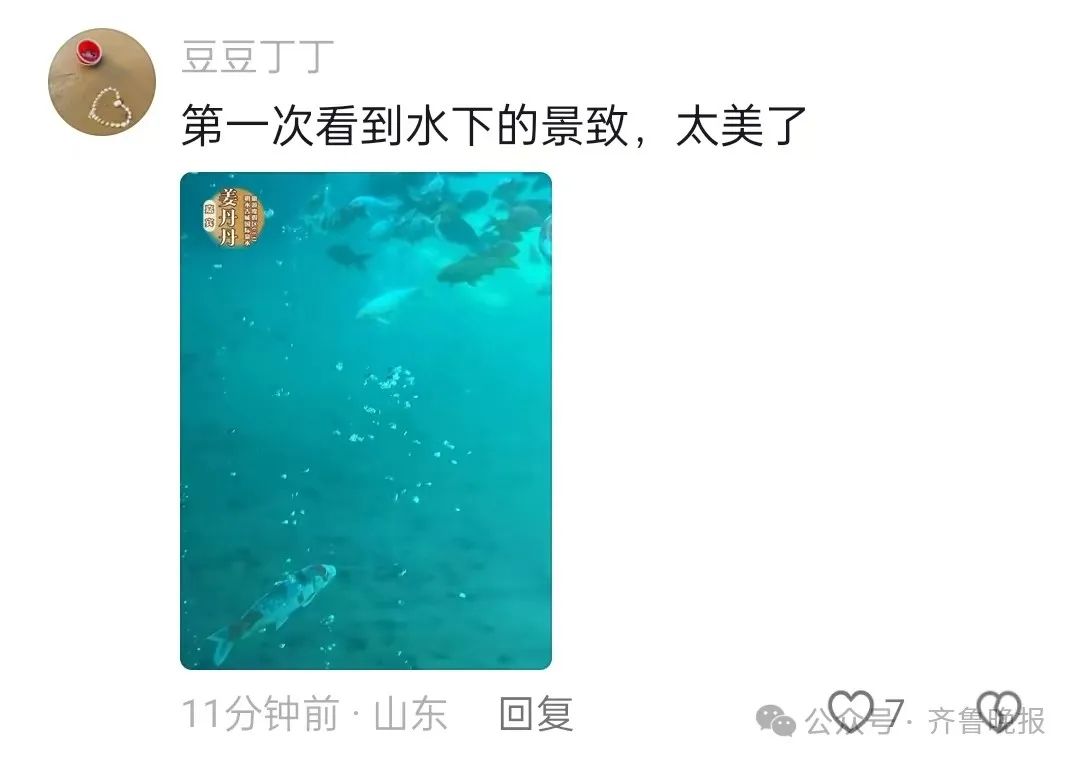Image resolution: width=1079 pixels, height=764 pixels.
Task: Dislike this comment with the broken heart
Action: tap(998, 711)
